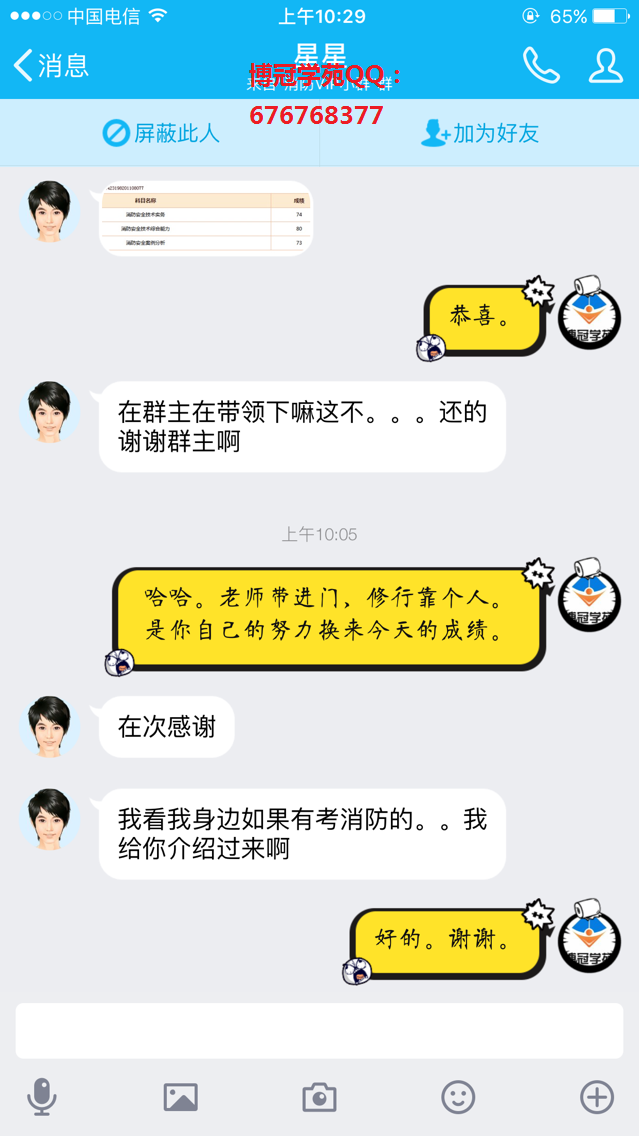Viewport: 639px width, 1136px height.
Task: Open the score table image message
Action: point(206,217)
